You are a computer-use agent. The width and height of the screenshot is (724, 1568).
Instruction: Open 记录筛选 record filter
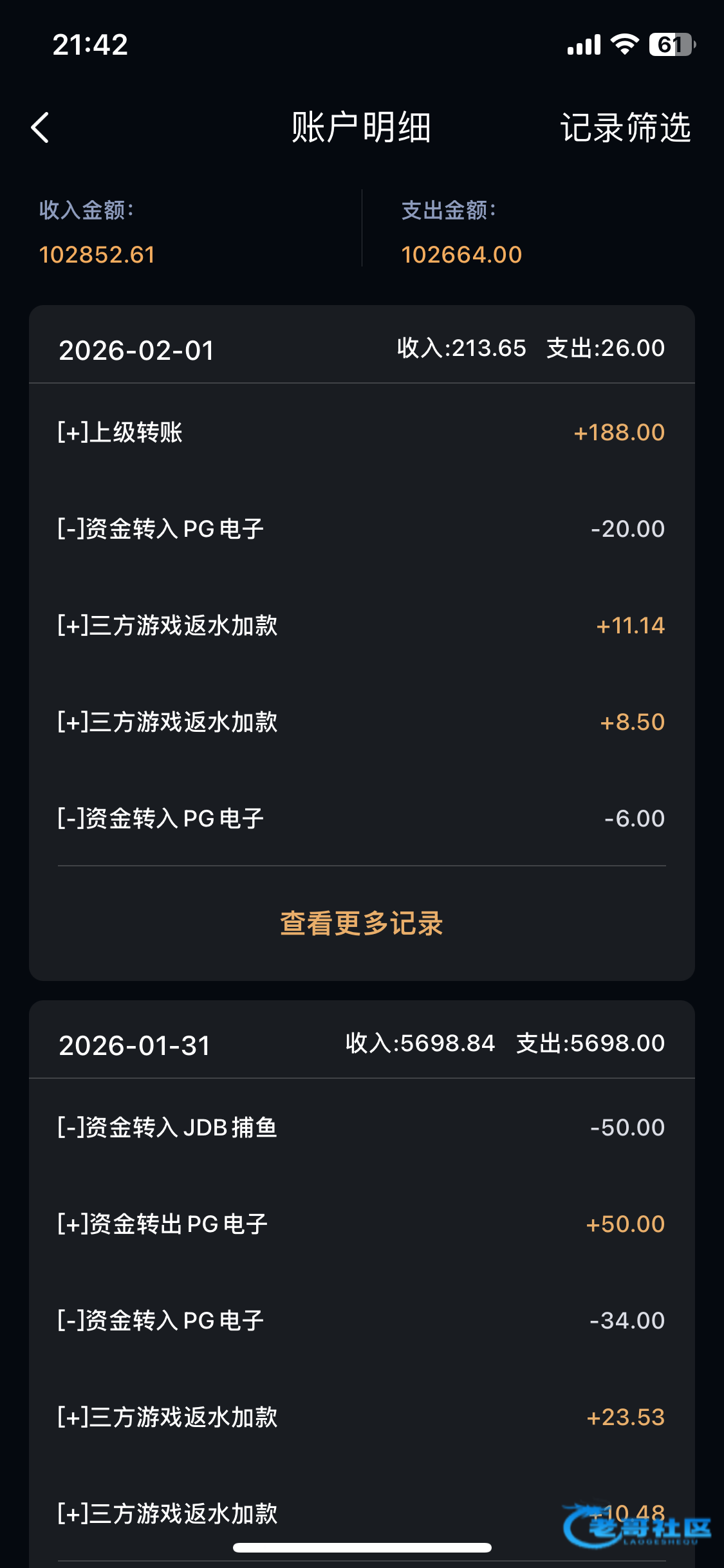coord(625,127)
